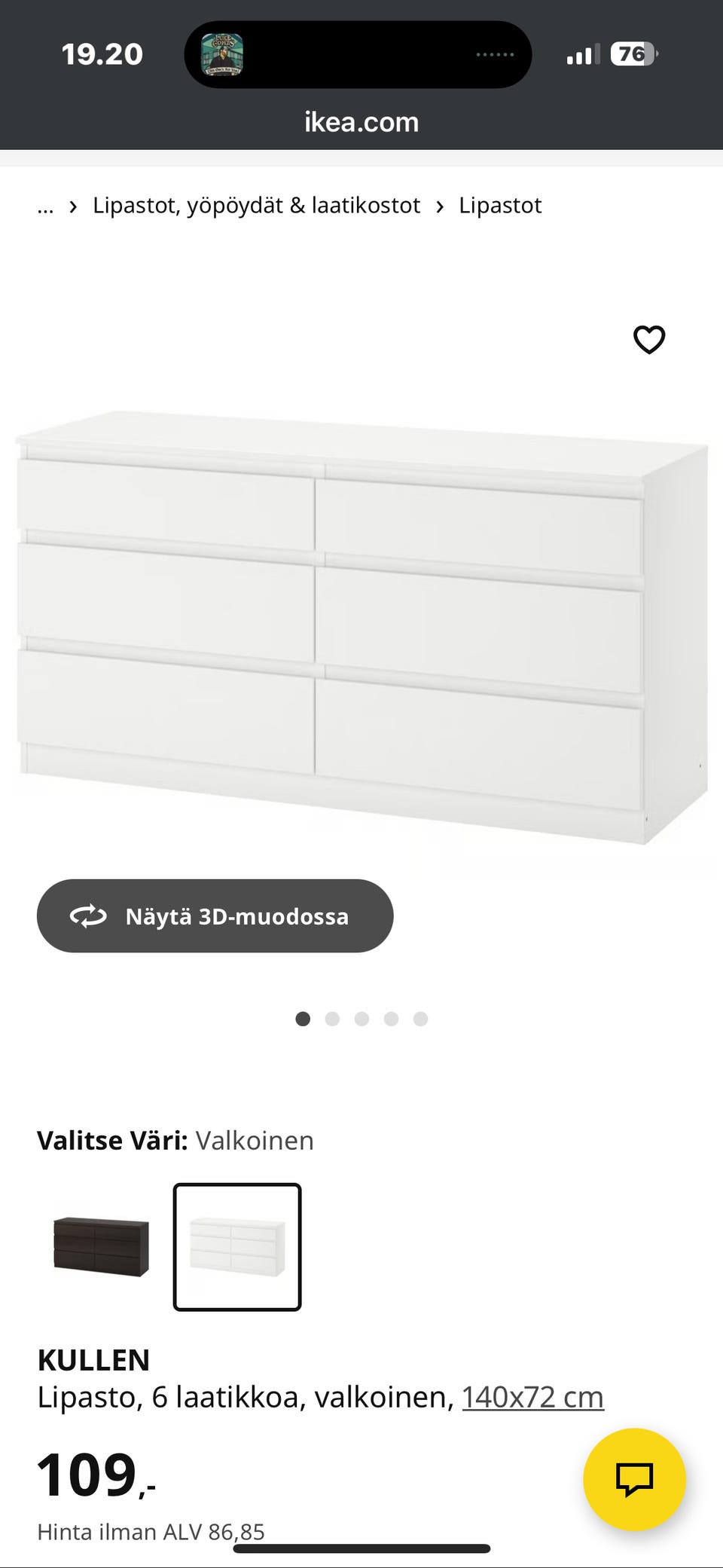Image resolution: width=723 pixels, height=1568 pixels.
Task: Tap Näytä 3D-muodossa button
Action: coord(215,916)
